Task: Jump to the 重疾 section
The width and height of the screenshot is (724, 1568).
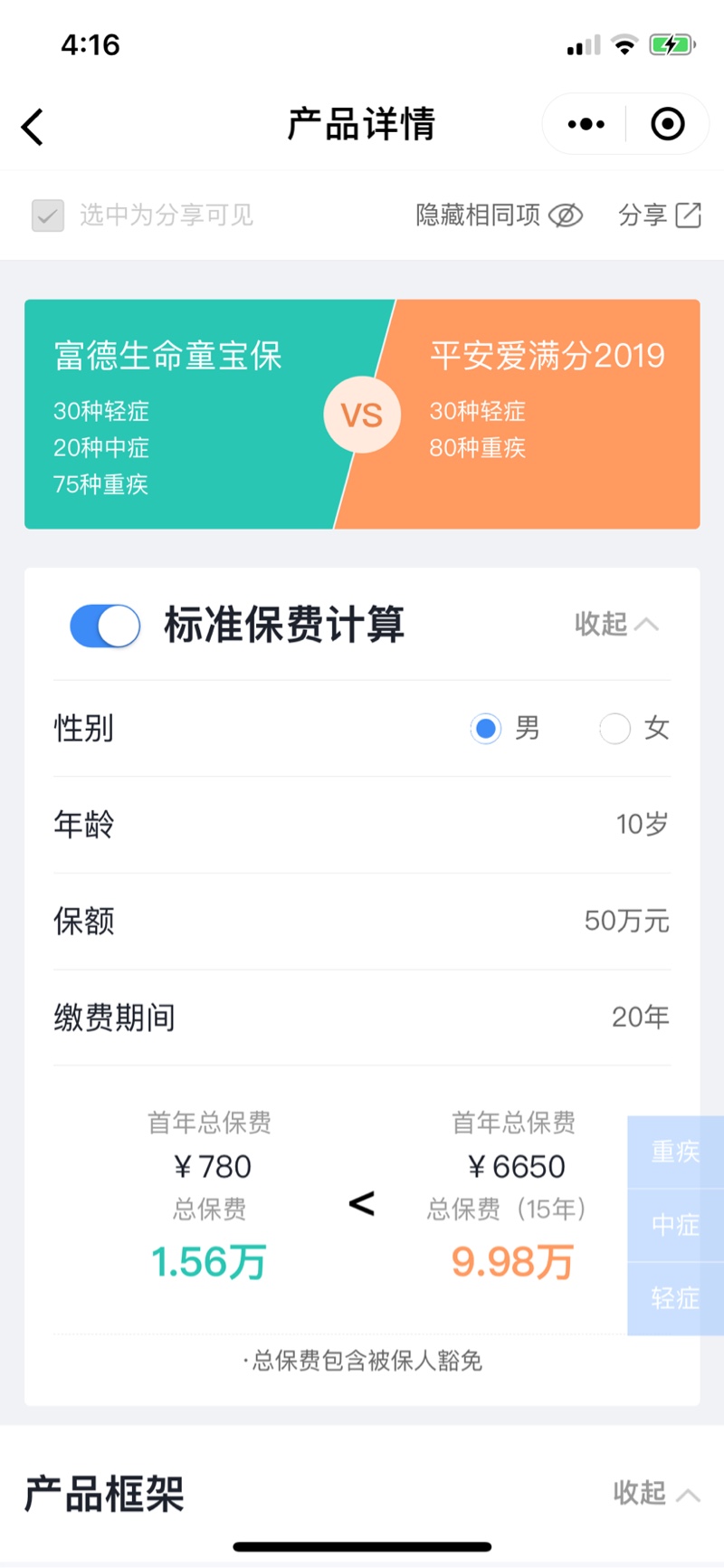Action: click(675, 1152)
